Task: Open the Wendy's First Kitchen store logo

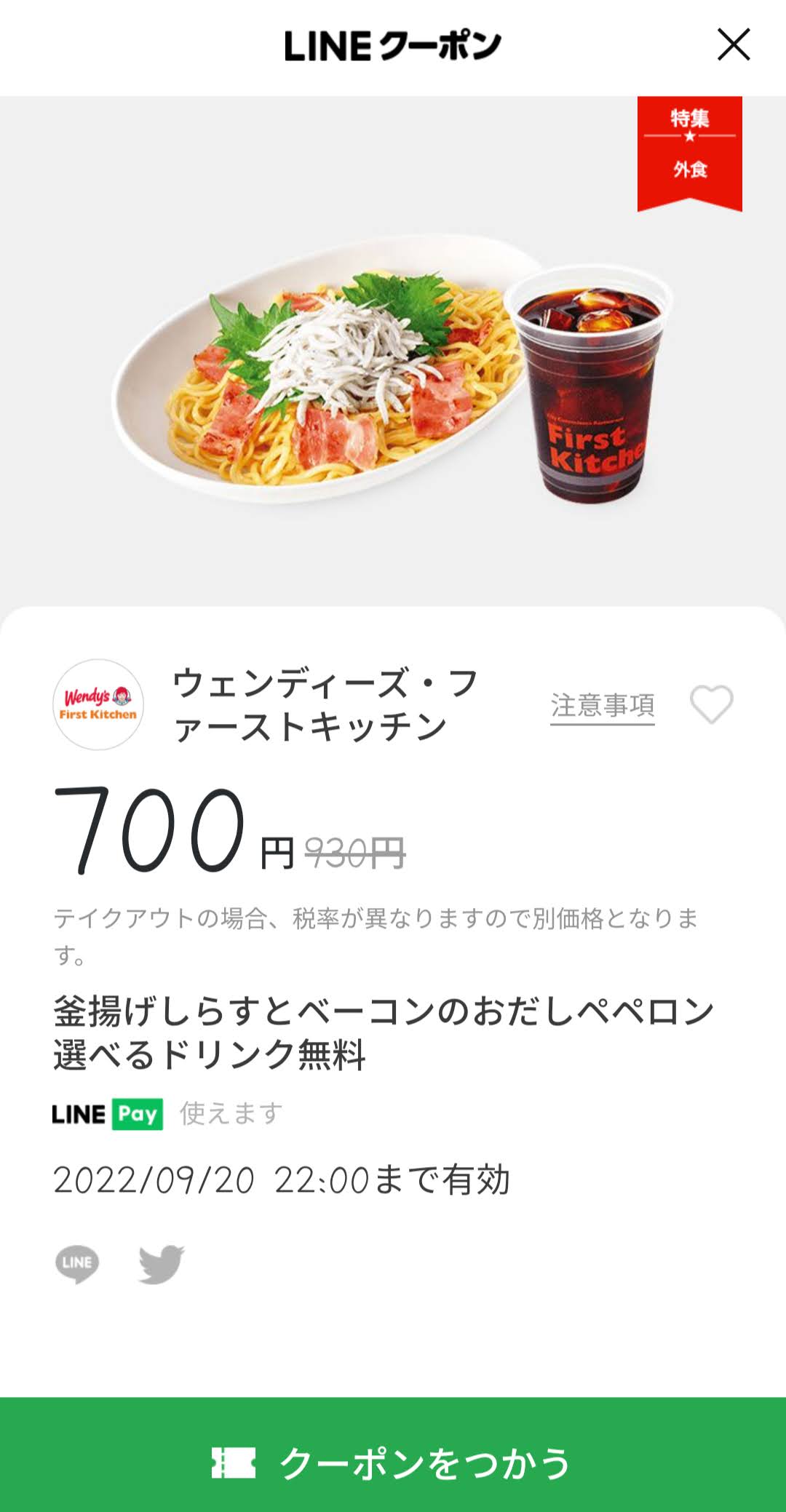Action: click(98, 704)
